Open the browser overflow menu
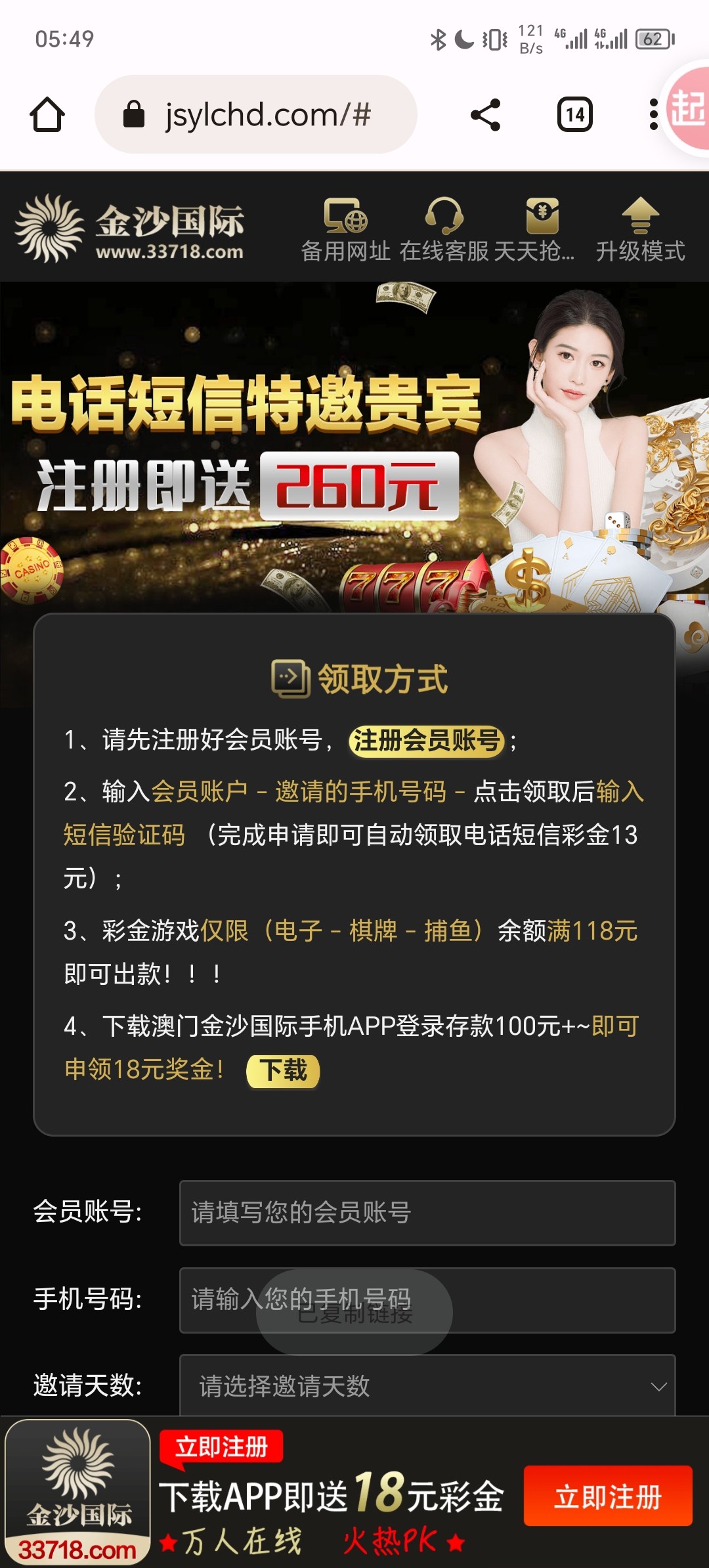Screen dimensions: 709x1568 click(653, 115)
